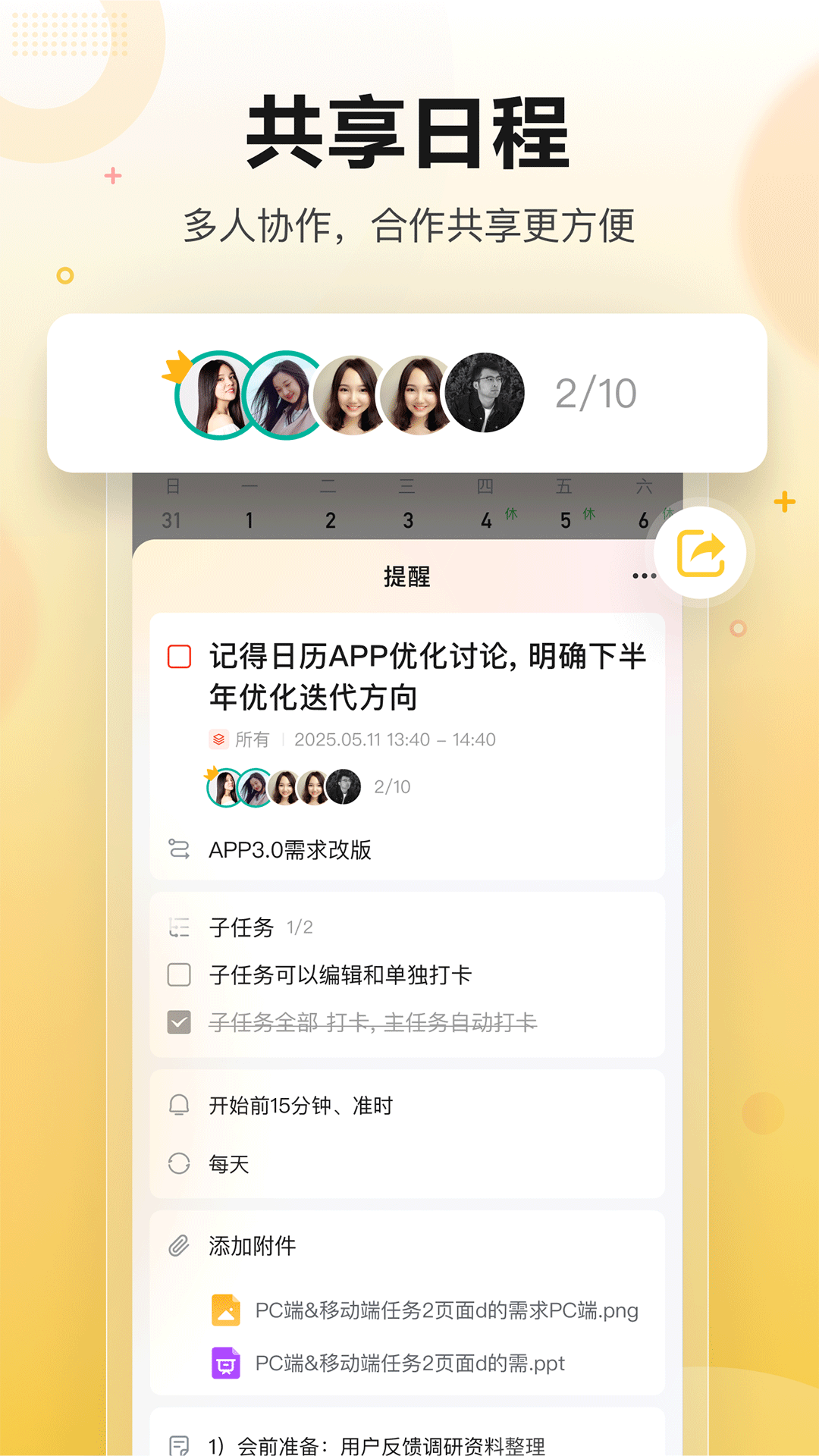Click the stacked-layers icon beside 所有

pyautogui.click(x=219, y=739)
